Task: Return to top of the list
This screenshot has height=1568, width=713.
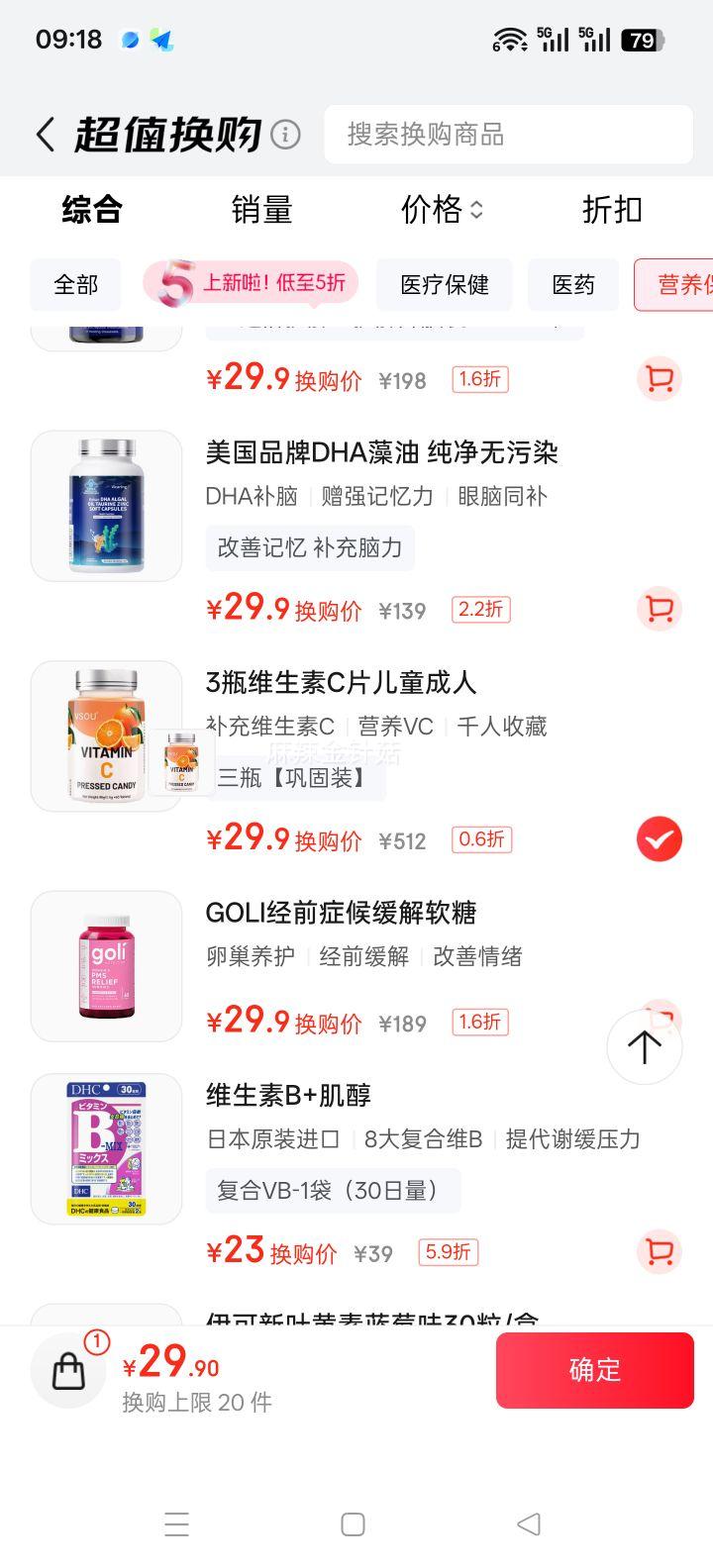Action: tap(644, 1046)
